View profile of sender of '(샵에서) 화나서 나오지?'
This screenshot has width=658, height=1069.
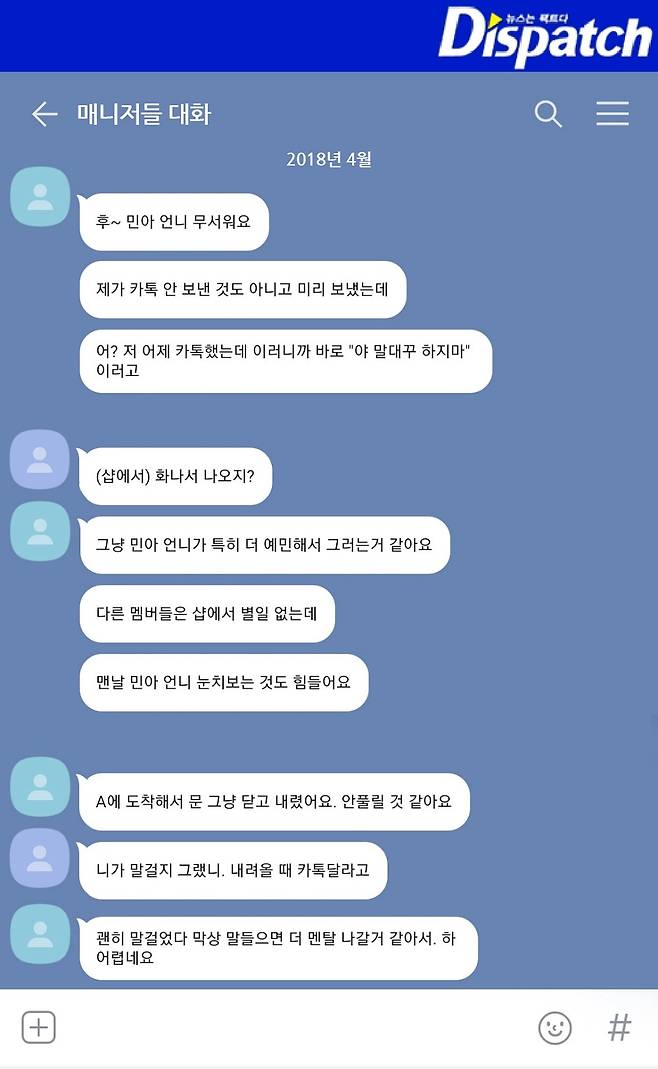pos(40,460)
